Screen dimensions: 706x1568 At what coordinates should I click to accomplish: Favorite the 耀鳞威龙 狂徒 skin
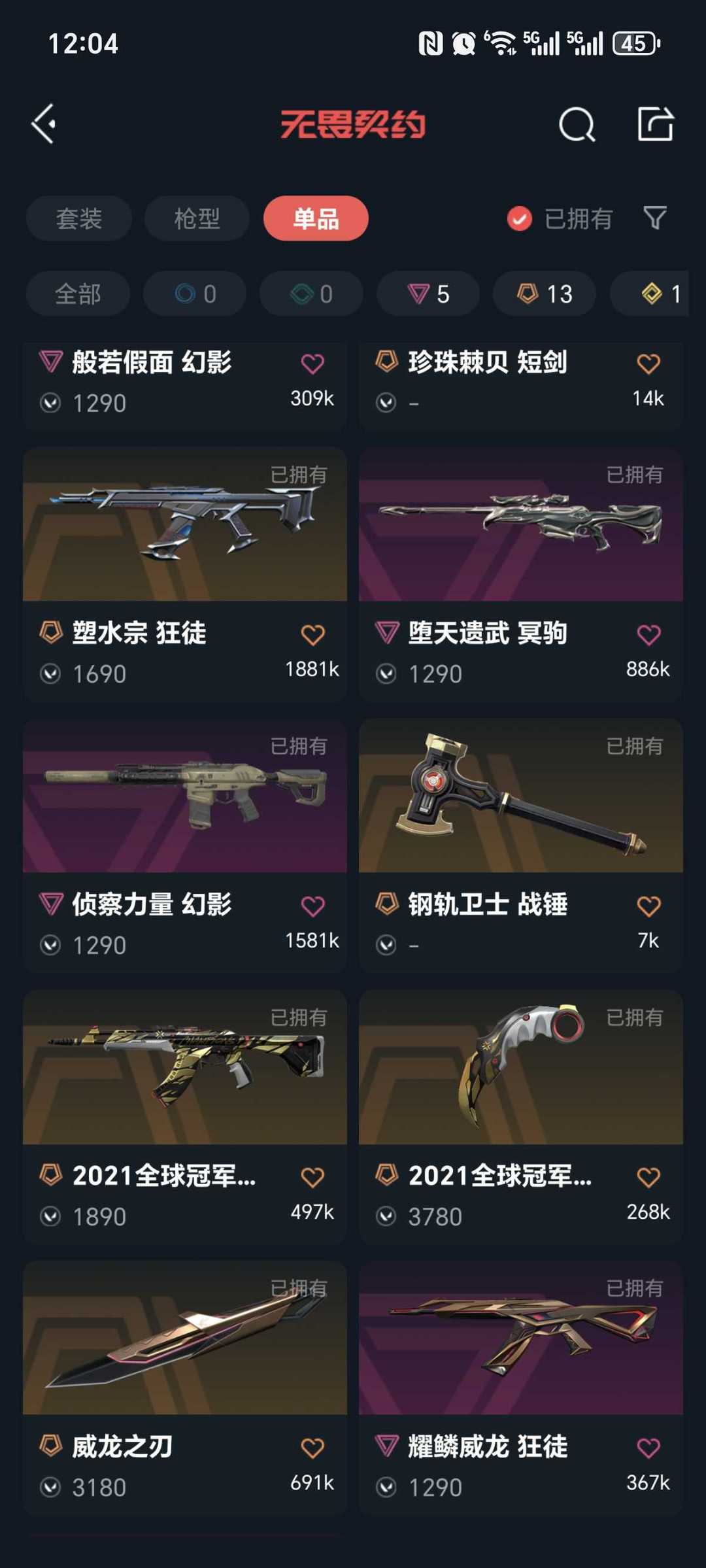click(x=648, y=1447)
